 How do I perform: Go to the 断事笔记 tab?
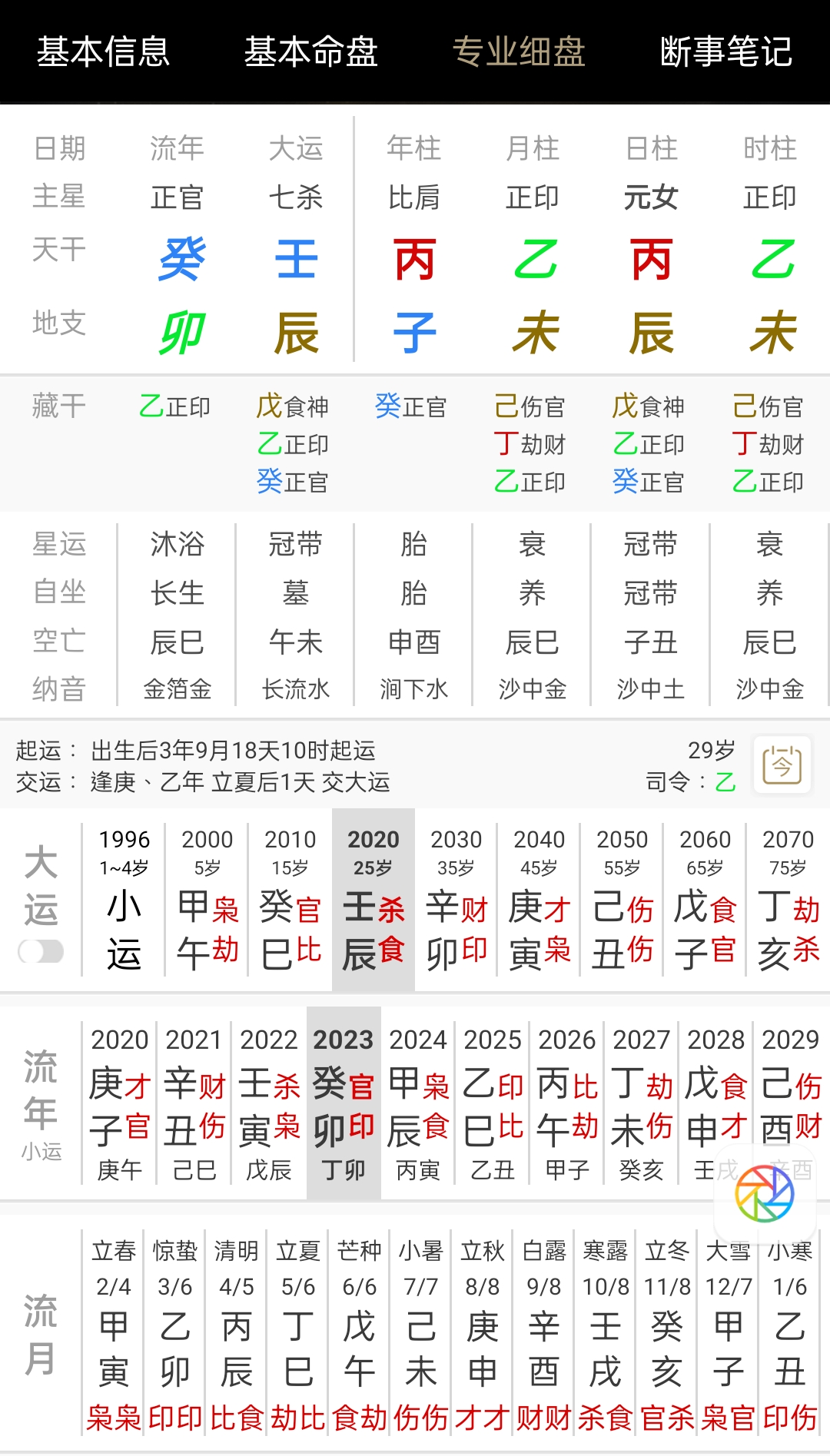click(x=726, y=52)
